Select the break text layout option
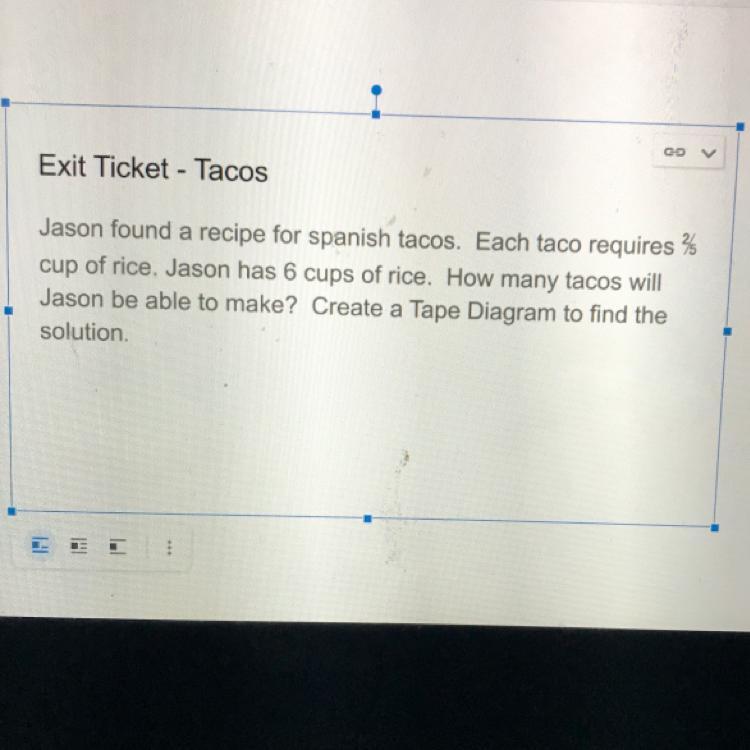This screenshot has width=750, height=750. click(118, 547)
